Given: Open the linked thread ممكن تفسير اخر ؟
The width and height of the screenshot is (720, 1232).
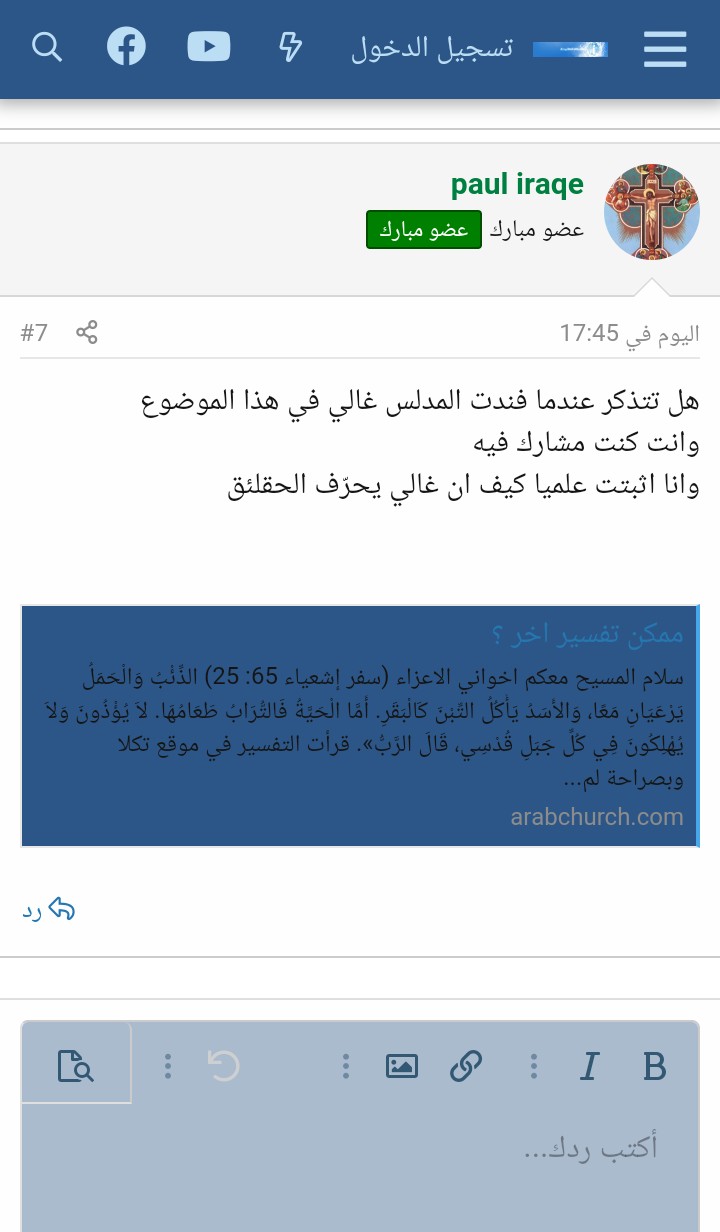Looking at the screenshot, I should coord(588,633).
